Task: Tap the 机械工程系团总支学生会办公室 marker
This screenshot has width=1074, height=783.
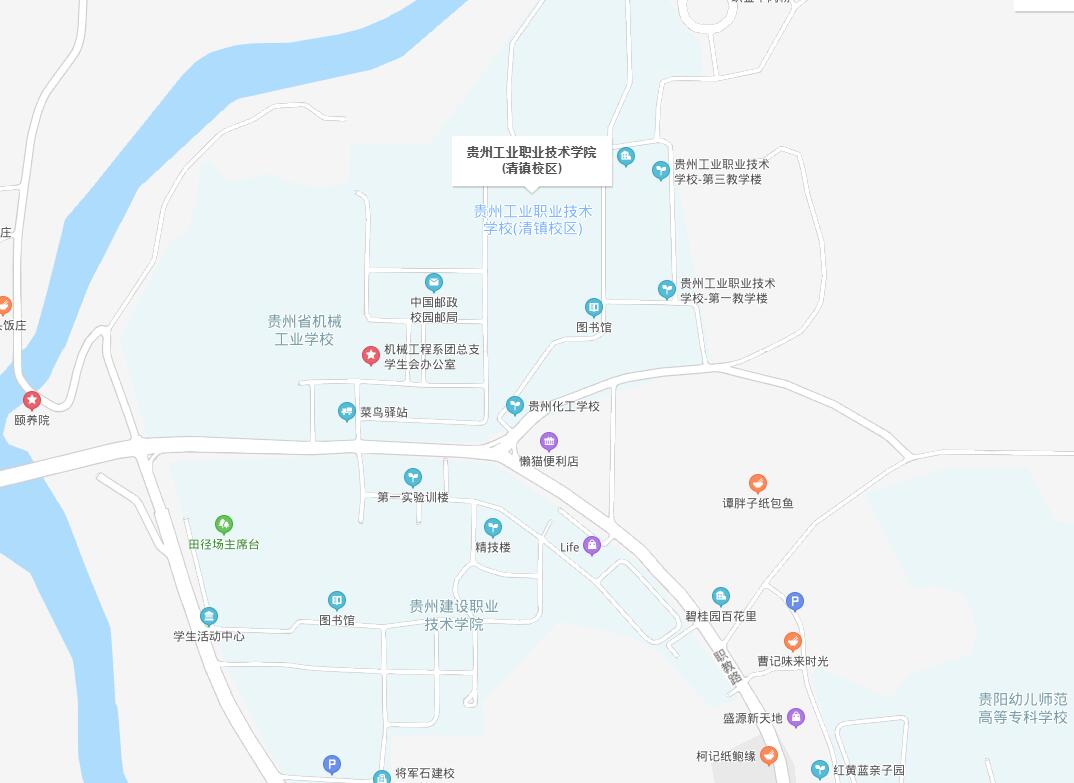Action: tap(370, 355)
